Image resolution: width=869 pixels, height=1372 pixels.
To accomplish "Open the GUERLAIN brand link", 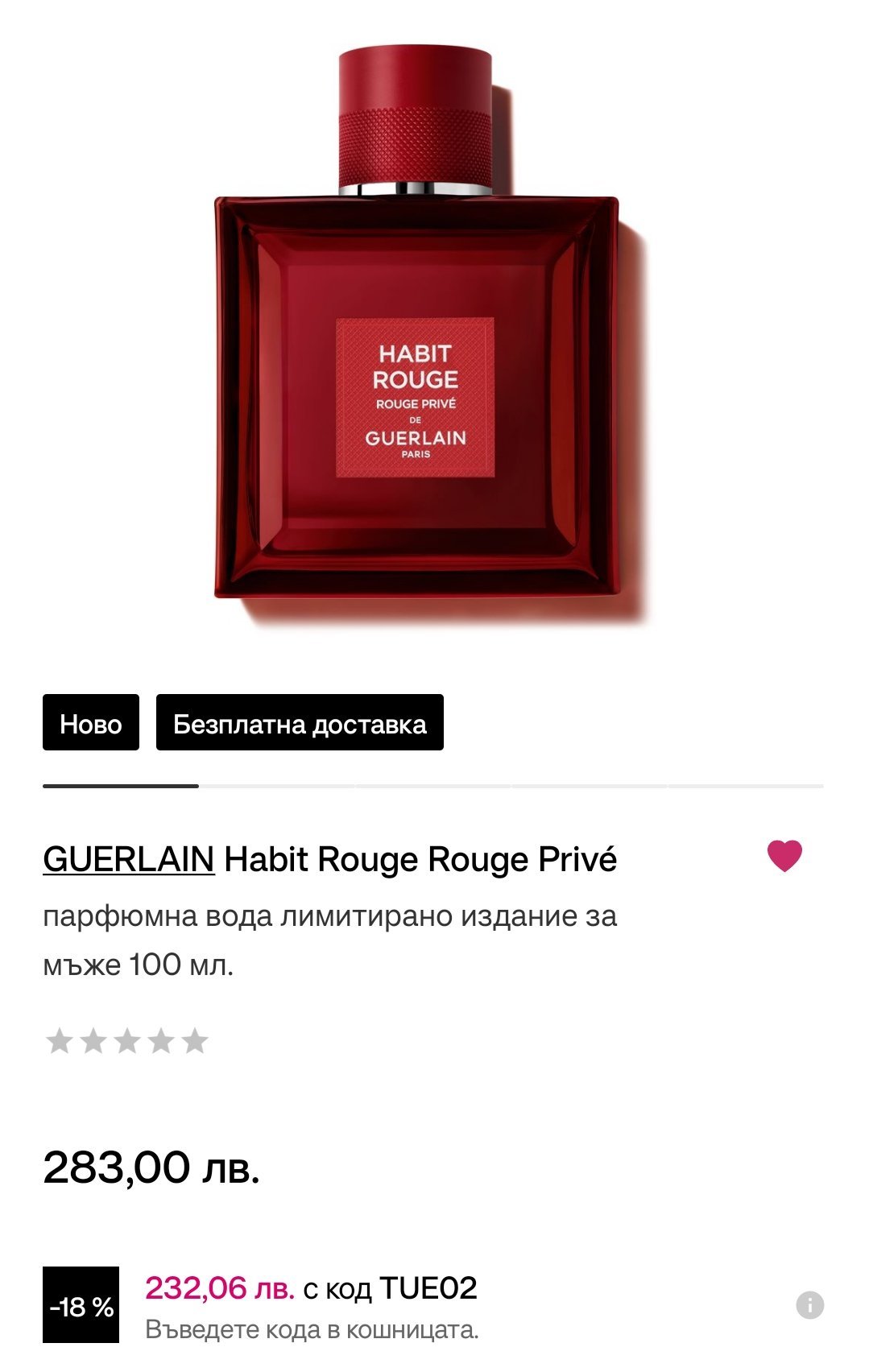I will 129,859.
